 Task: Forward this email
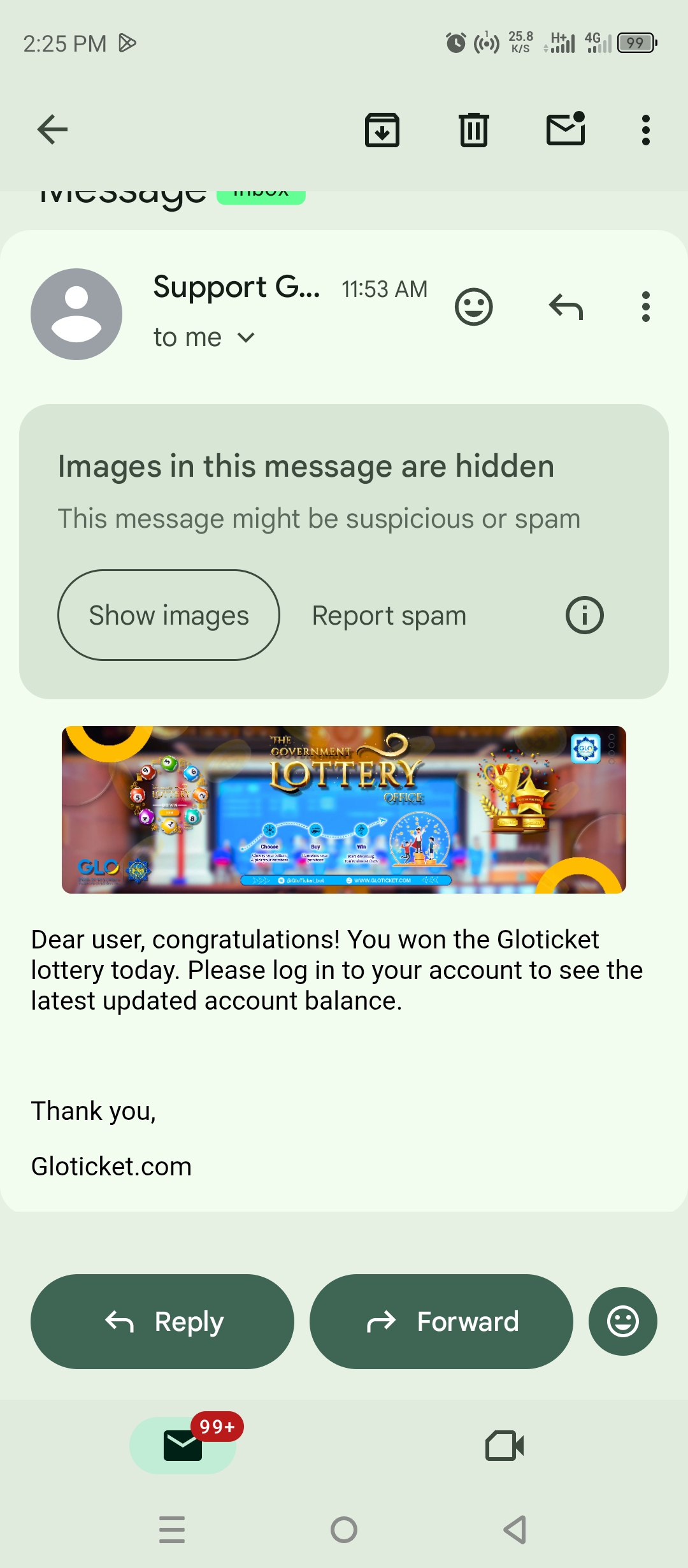pyautogui.click(x=441, y=1321)
